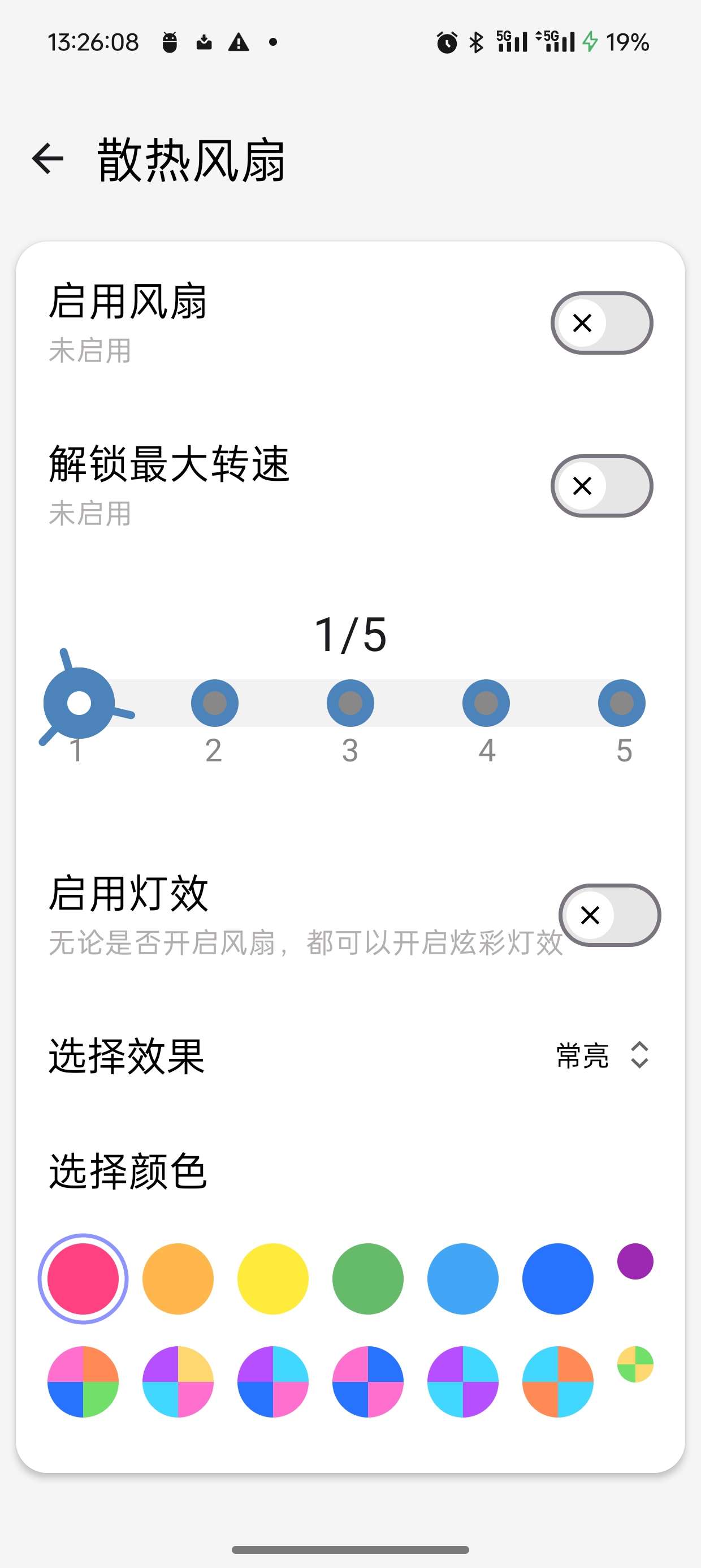701x1568 pixels.
Task: Go back from the 散热风扇 page
Action: [48, 159]
